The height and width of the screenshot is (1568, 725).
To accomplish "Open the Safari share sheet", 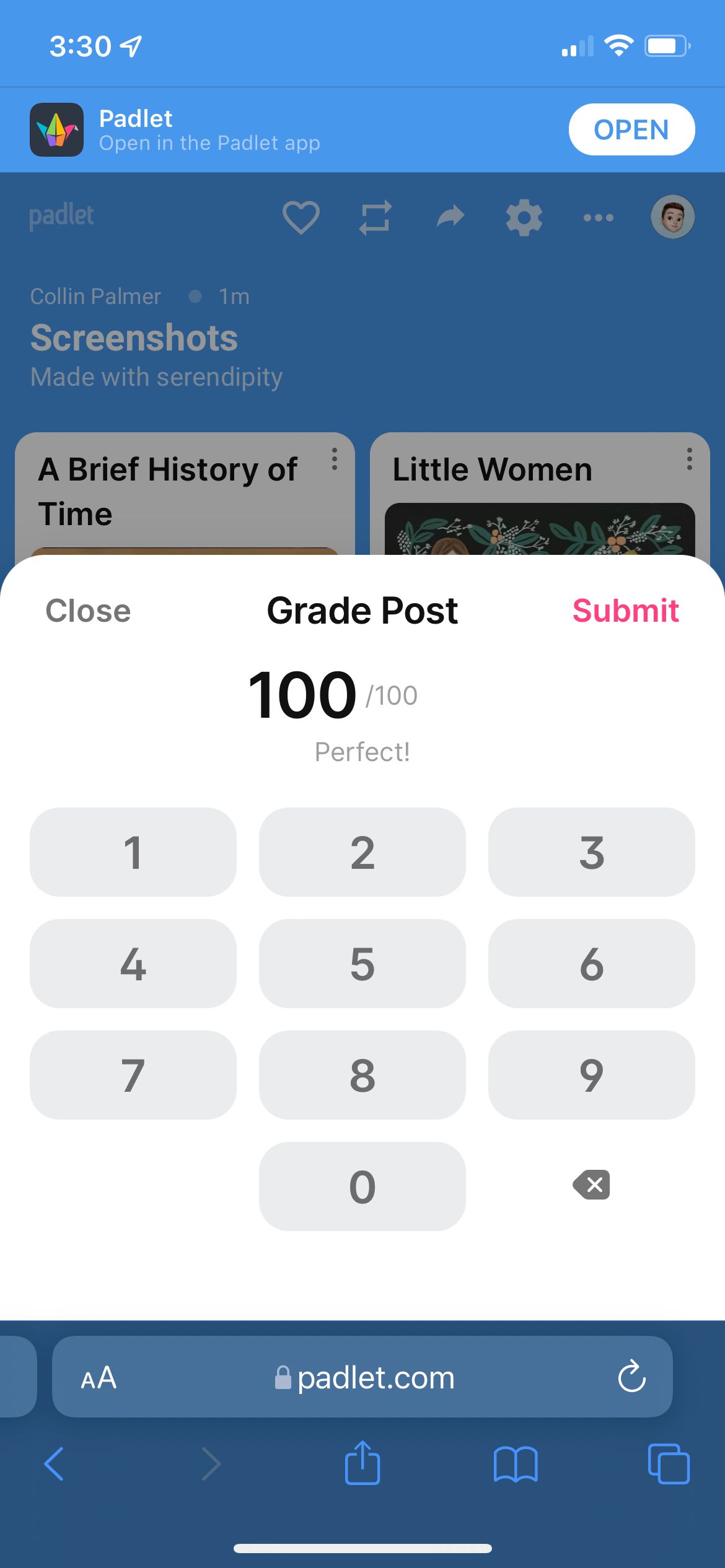I will tap(362, 1463).
